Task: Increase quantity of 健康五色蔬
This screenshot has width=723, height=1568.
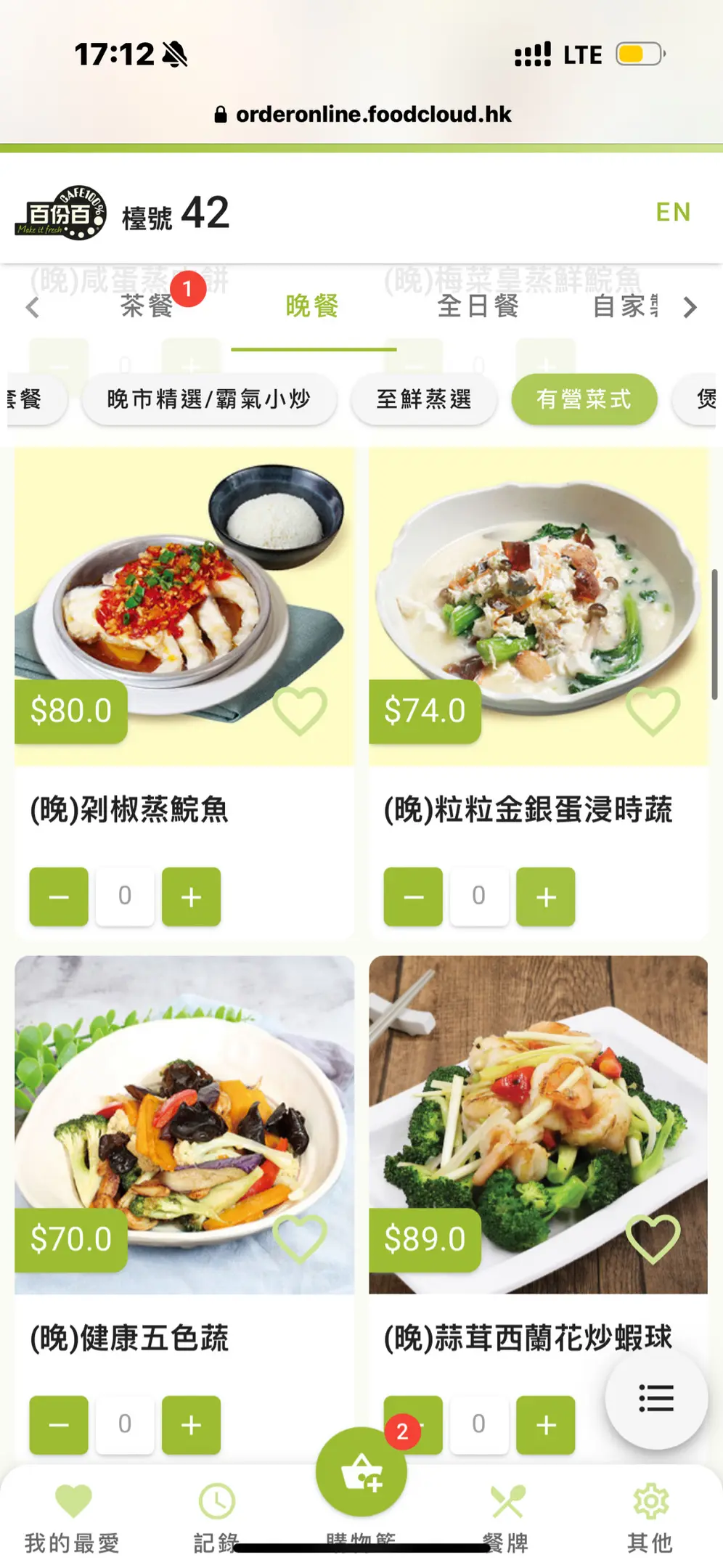Action: (x=191, y=1424)
